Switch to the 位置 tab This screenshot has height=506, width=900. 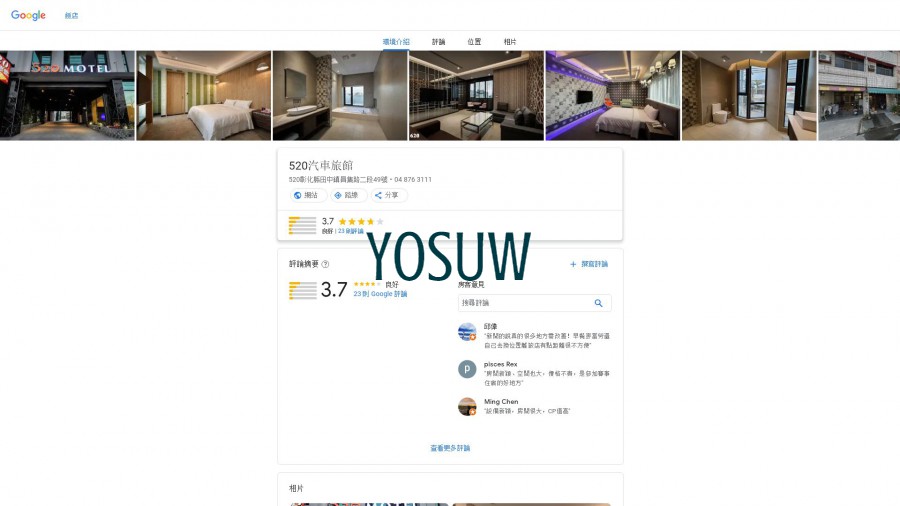[x=474, y=42]
